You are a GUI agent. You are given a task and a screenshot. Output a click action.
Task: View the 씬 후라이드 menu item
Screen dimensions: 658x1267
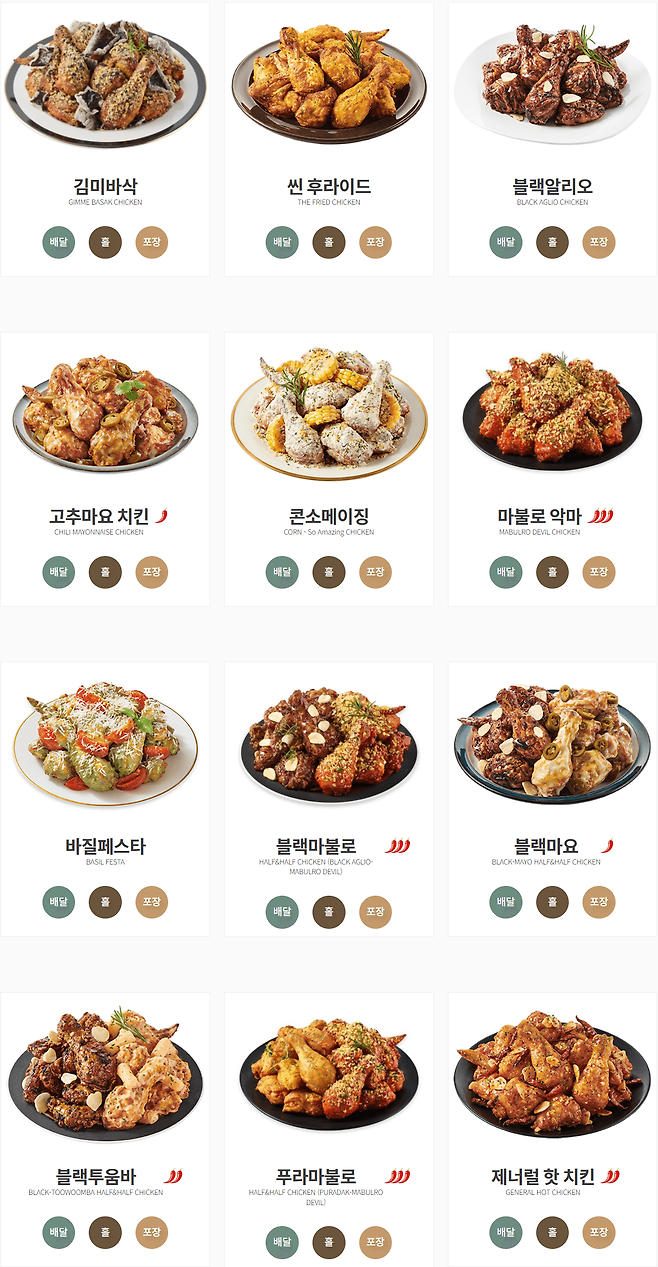click(x=328, y=186)
